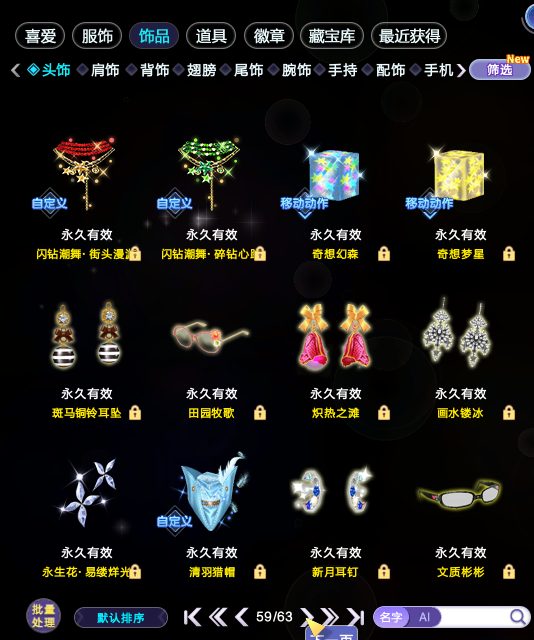Change sorting via 默认排序

pos(121,618)
